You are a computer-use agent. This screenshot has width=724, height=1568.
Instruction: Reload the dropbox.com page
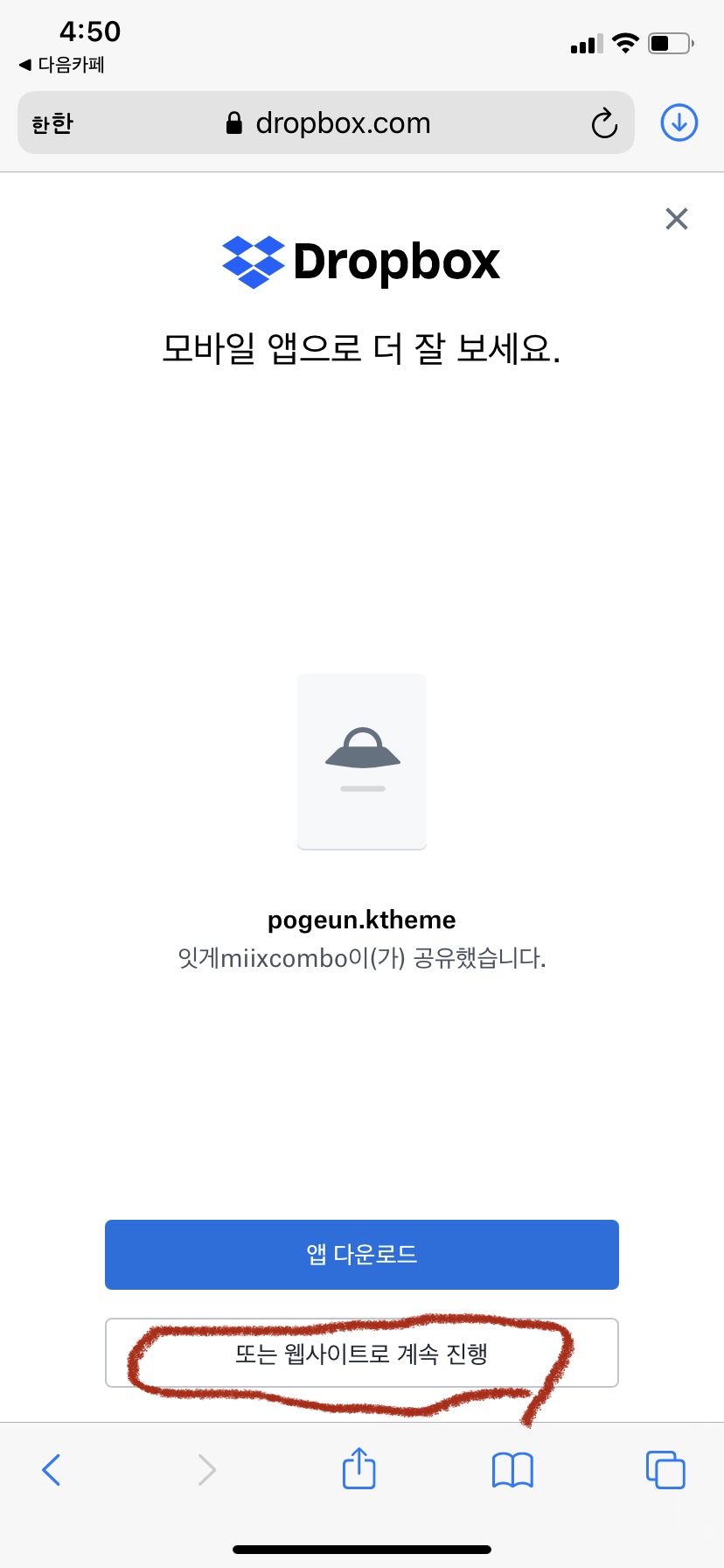604,123
